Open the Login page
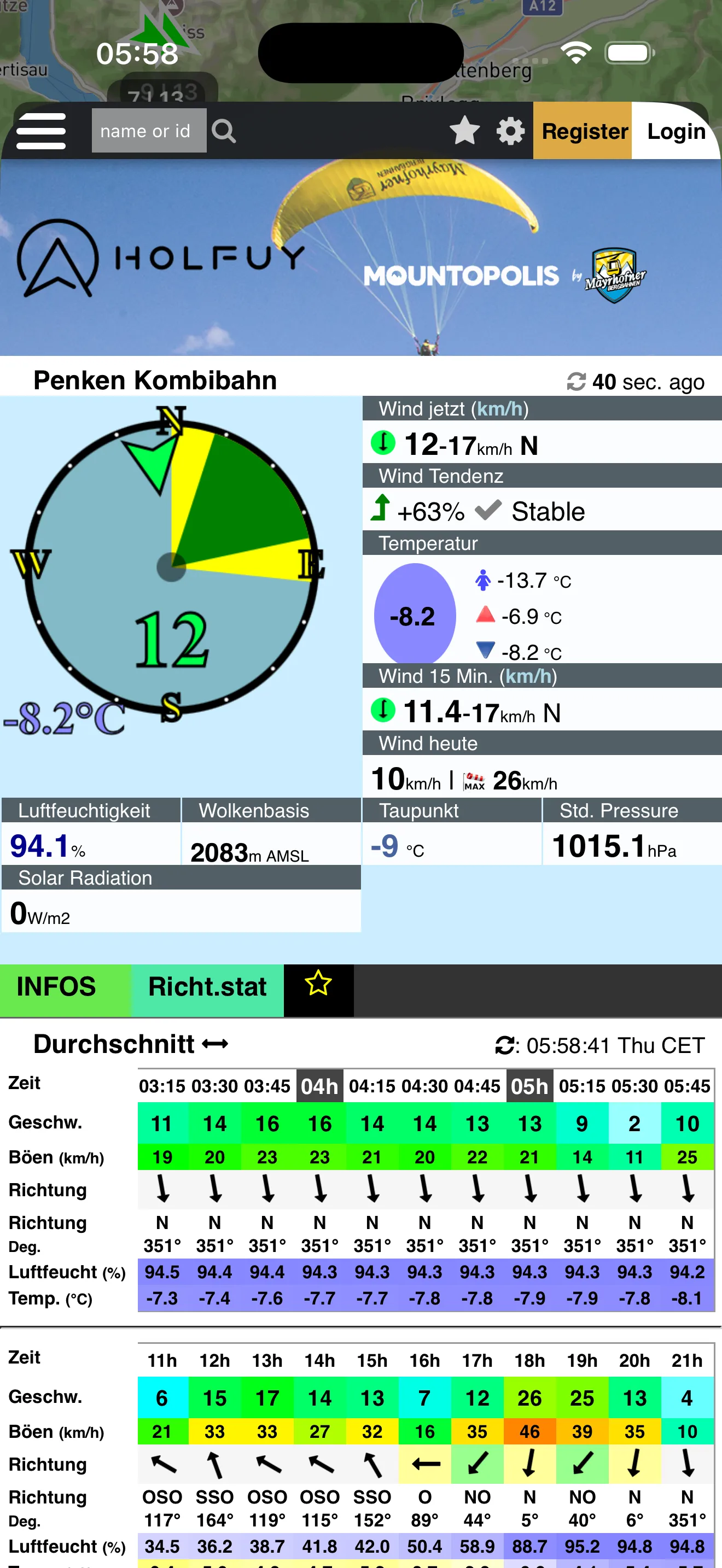This screenshot has width=722, height=1568. pyautogui.click(x=675, y=131)
